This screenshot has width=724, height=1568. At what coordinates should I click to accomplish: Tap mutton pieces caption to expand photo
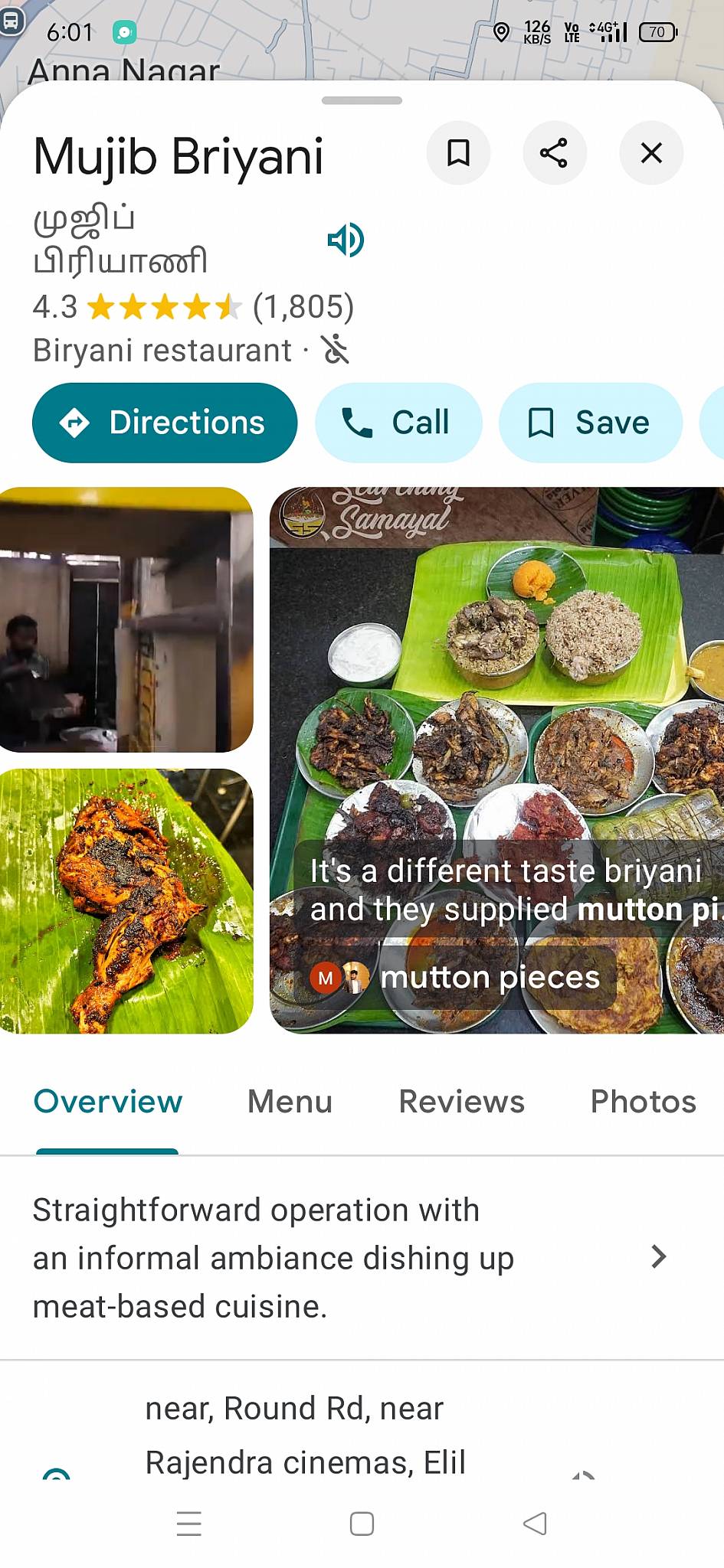tap(490, 978)
